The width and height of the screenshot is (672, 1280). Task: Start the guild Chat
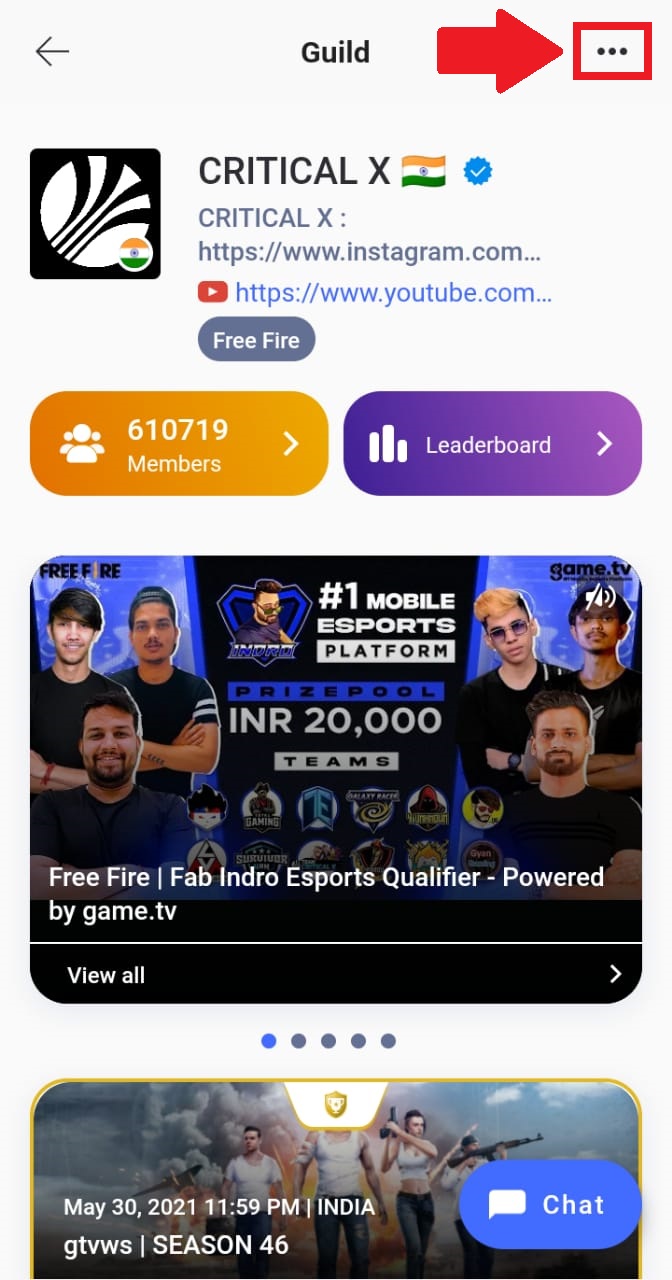pyautogui.click(x=550, y=1205)
